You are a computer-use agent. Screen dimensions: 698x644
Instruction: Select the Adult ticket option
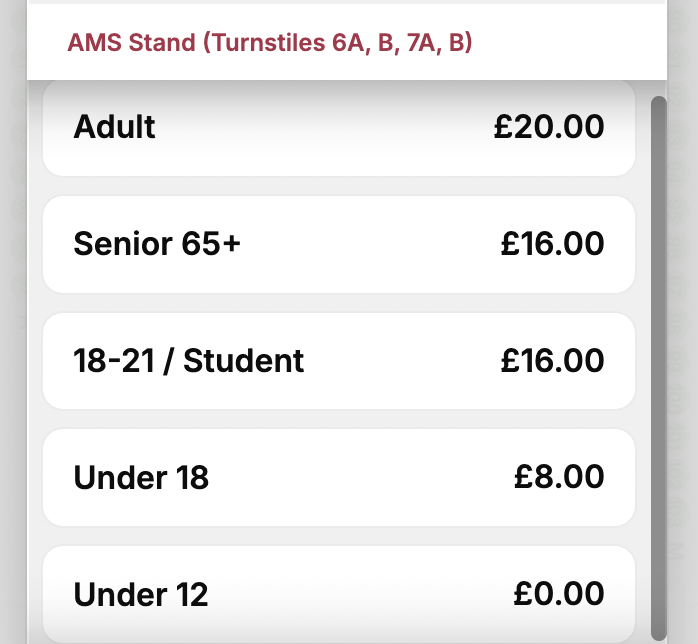[338, 128]
